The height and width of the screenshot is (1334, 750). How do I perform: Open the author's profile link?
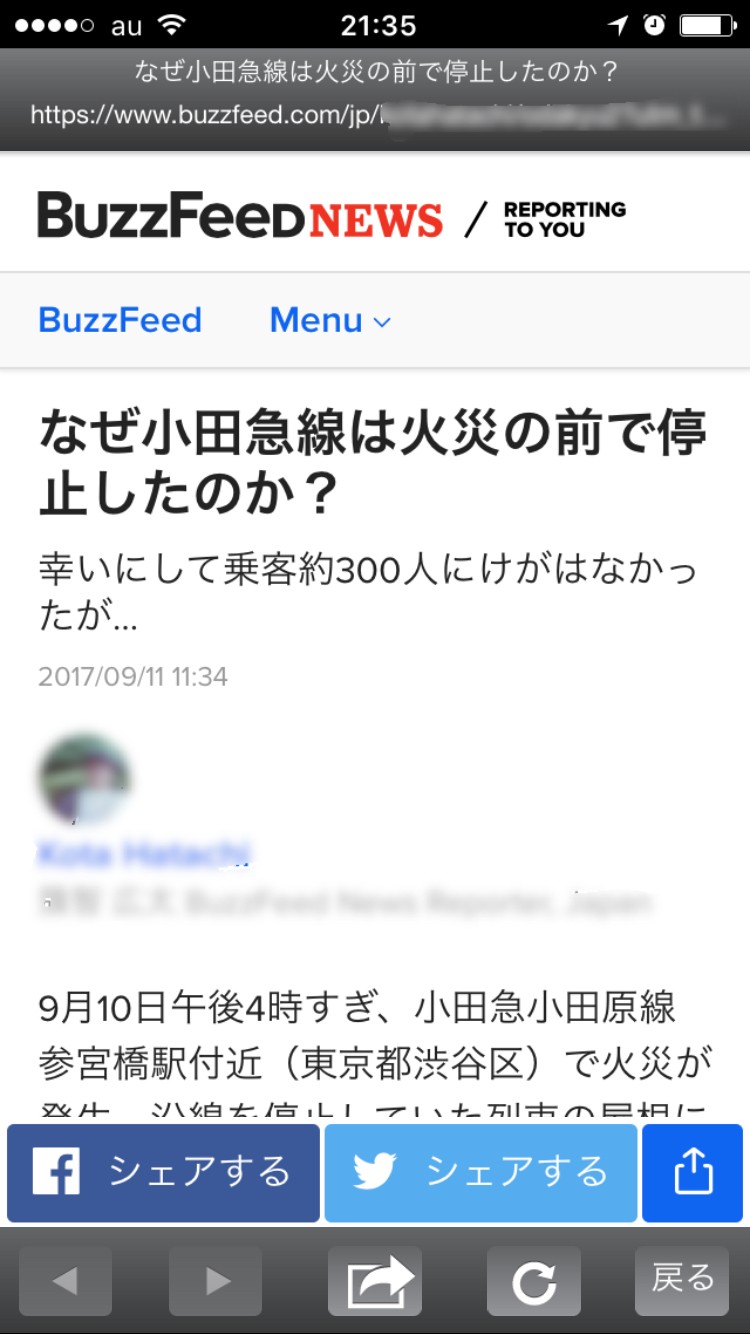(x=143, y=853)
